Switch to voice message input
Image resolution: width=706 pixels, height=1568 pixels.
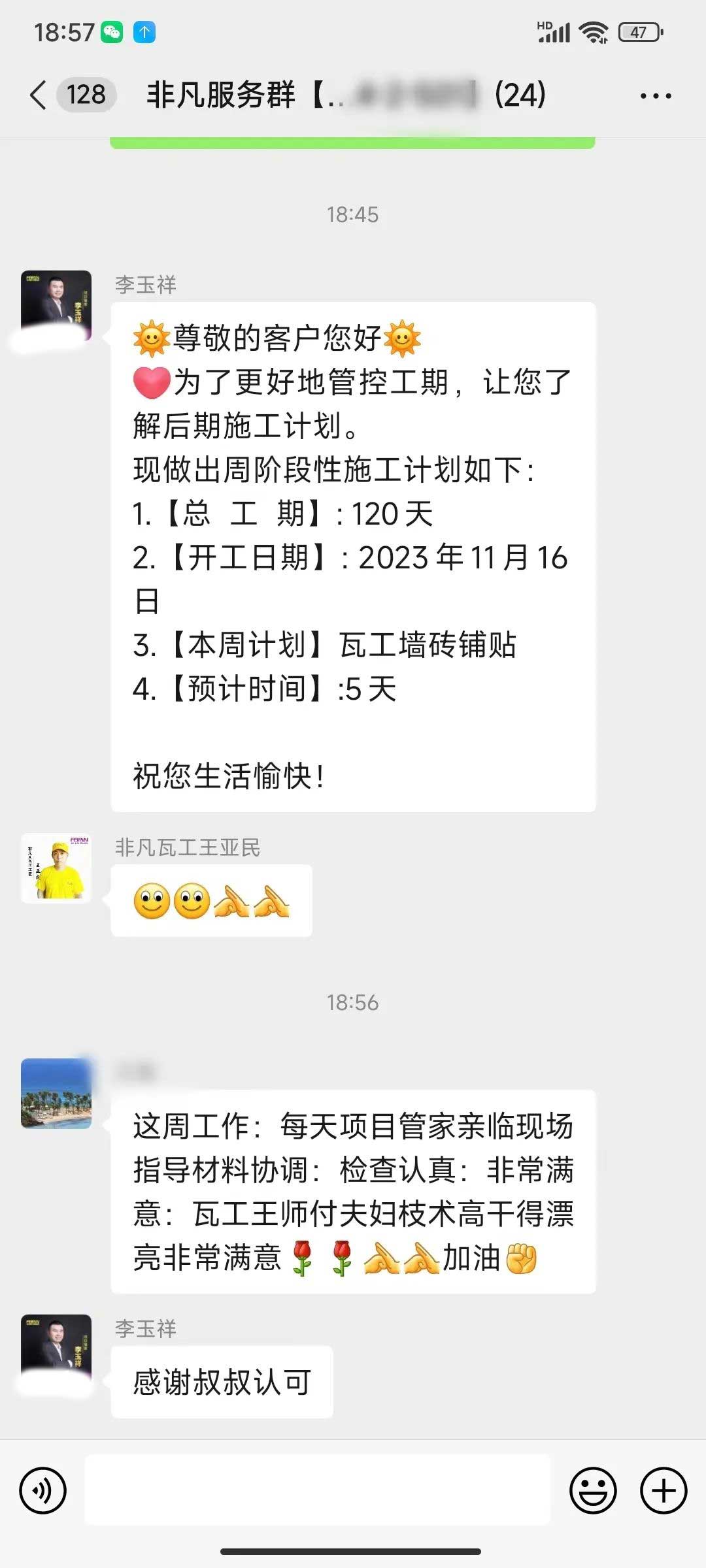coord(43,1490)
